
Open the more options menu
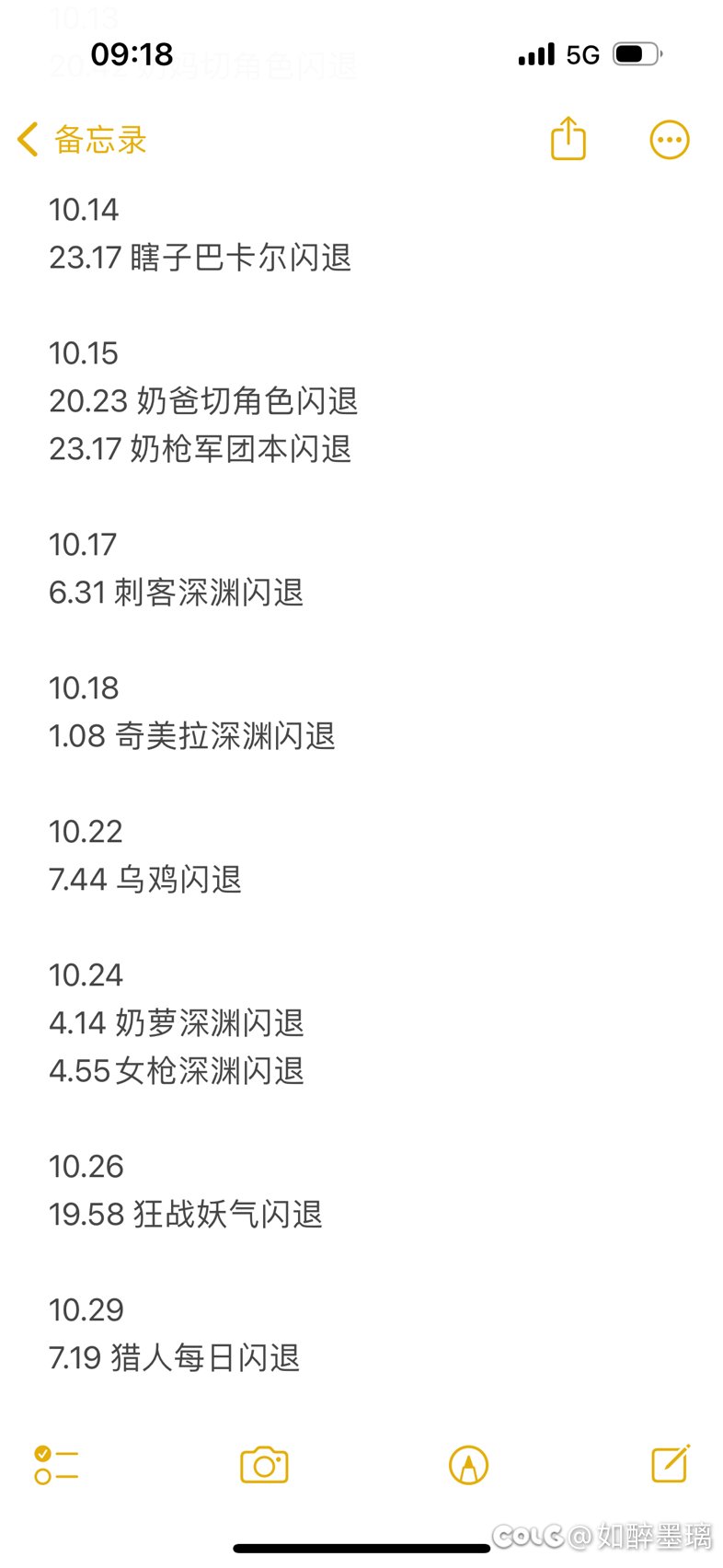[x=669, y=140]
